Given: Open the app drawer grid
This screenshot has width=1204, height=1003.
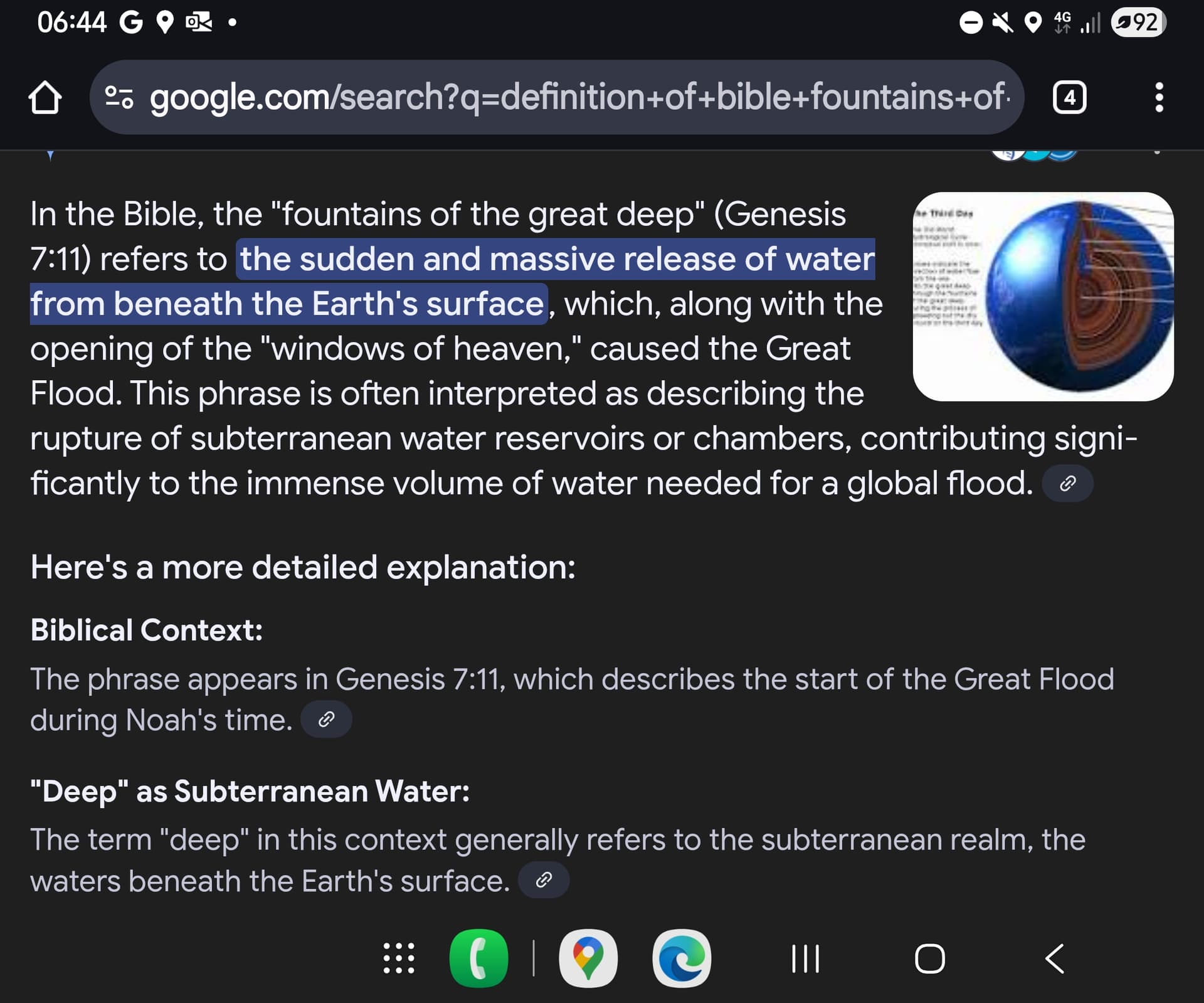Looking at the screenshot, I should 399,958.
